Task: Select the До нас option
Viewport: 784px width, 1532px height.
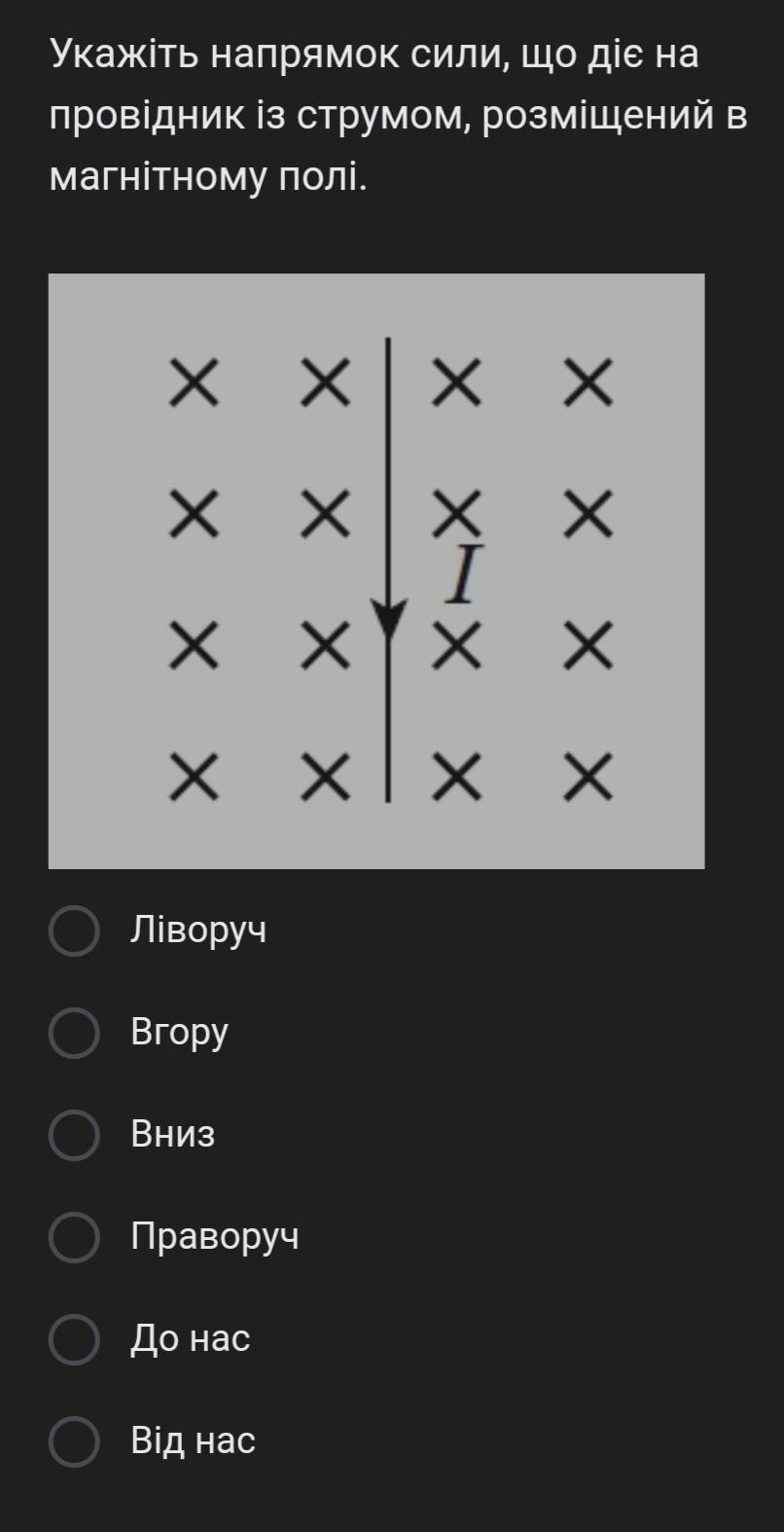Action: click(x=74, y=1339)
